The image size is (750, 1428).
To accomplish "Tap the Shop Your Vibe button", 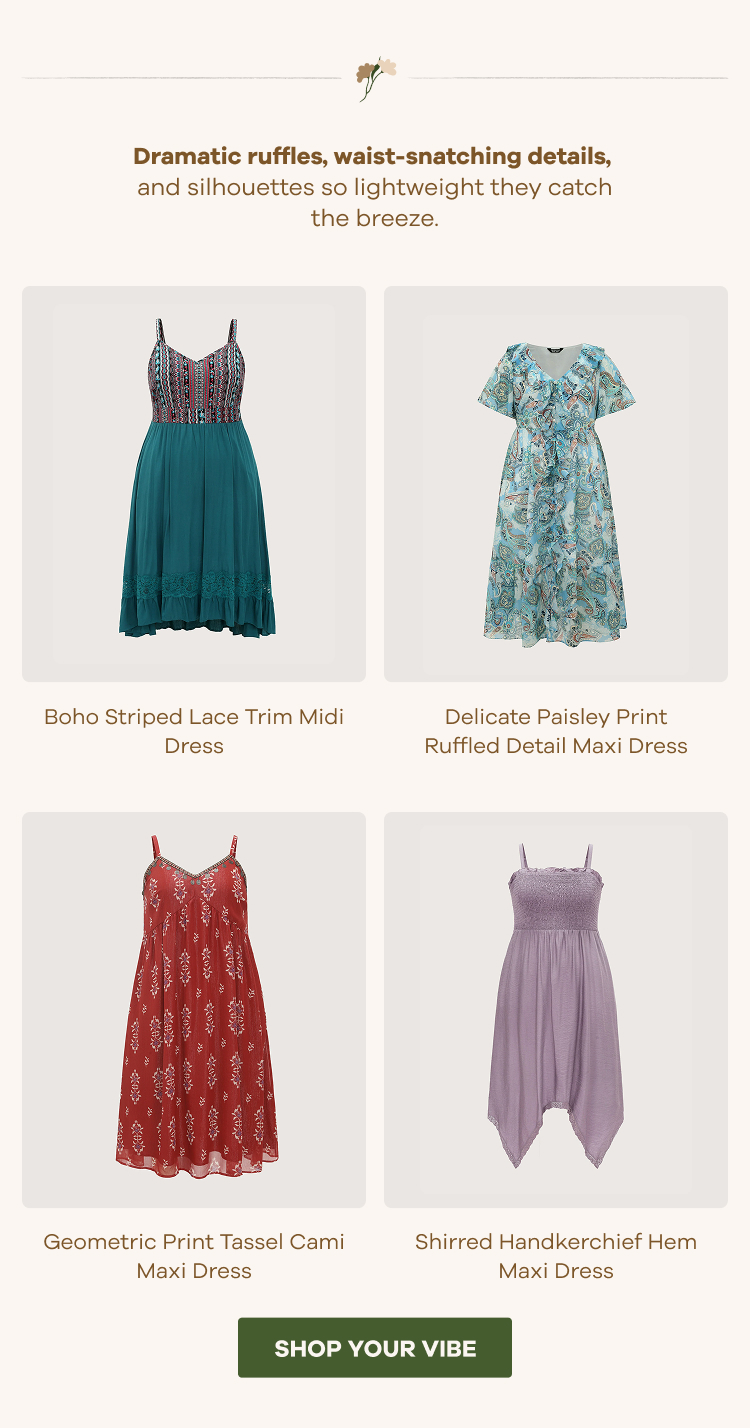I will [x=375, y=1348].
